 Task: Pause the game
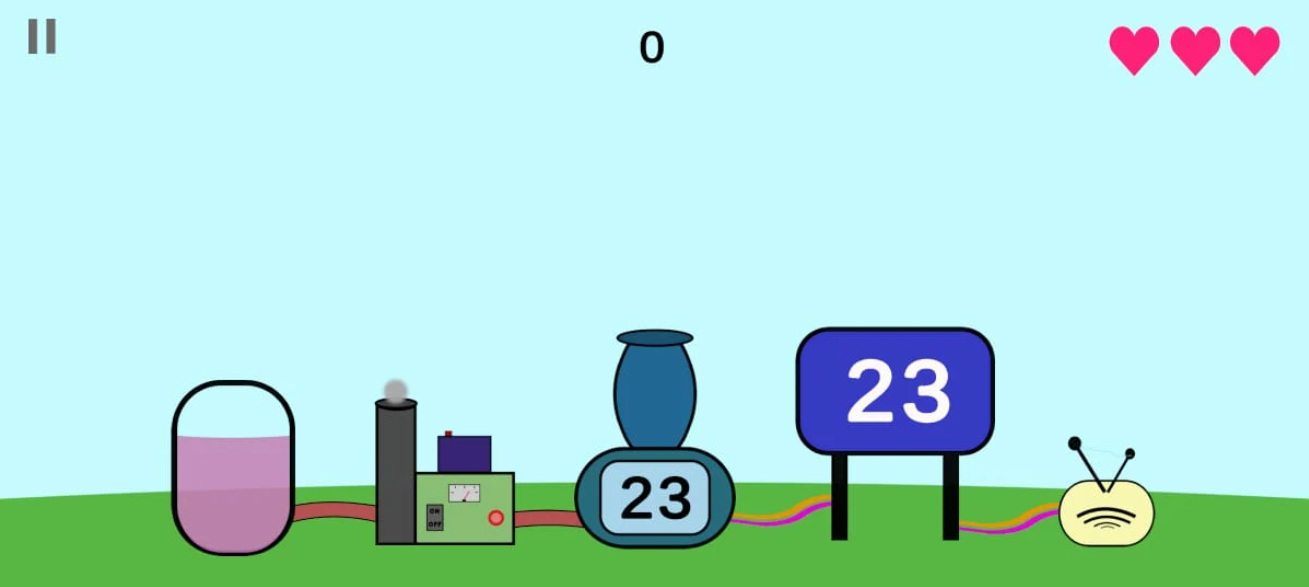coord(42,36)
